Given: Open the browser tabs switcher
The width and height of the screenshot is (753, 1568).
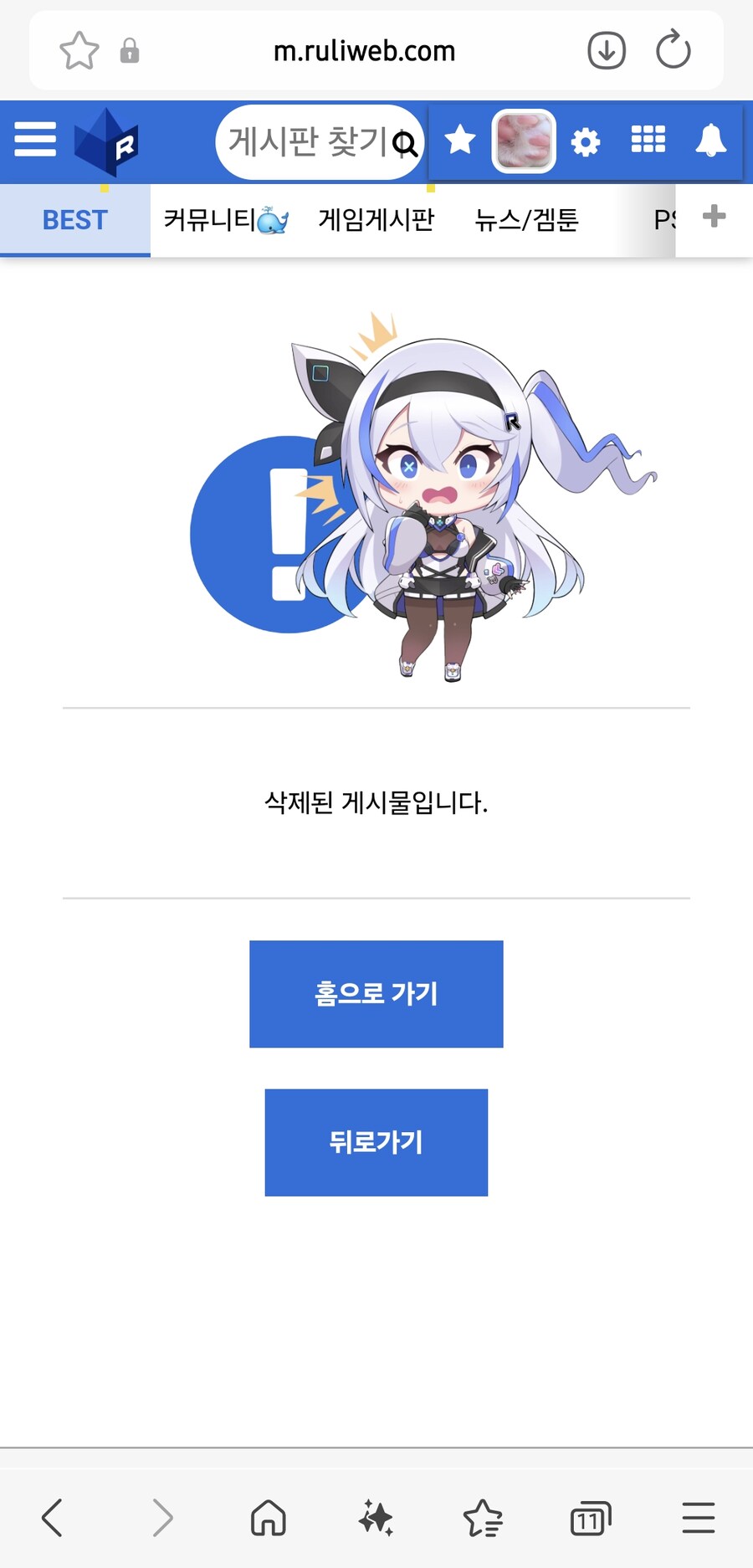Looking at the screenshot, I should click(x=590, y=1518).
